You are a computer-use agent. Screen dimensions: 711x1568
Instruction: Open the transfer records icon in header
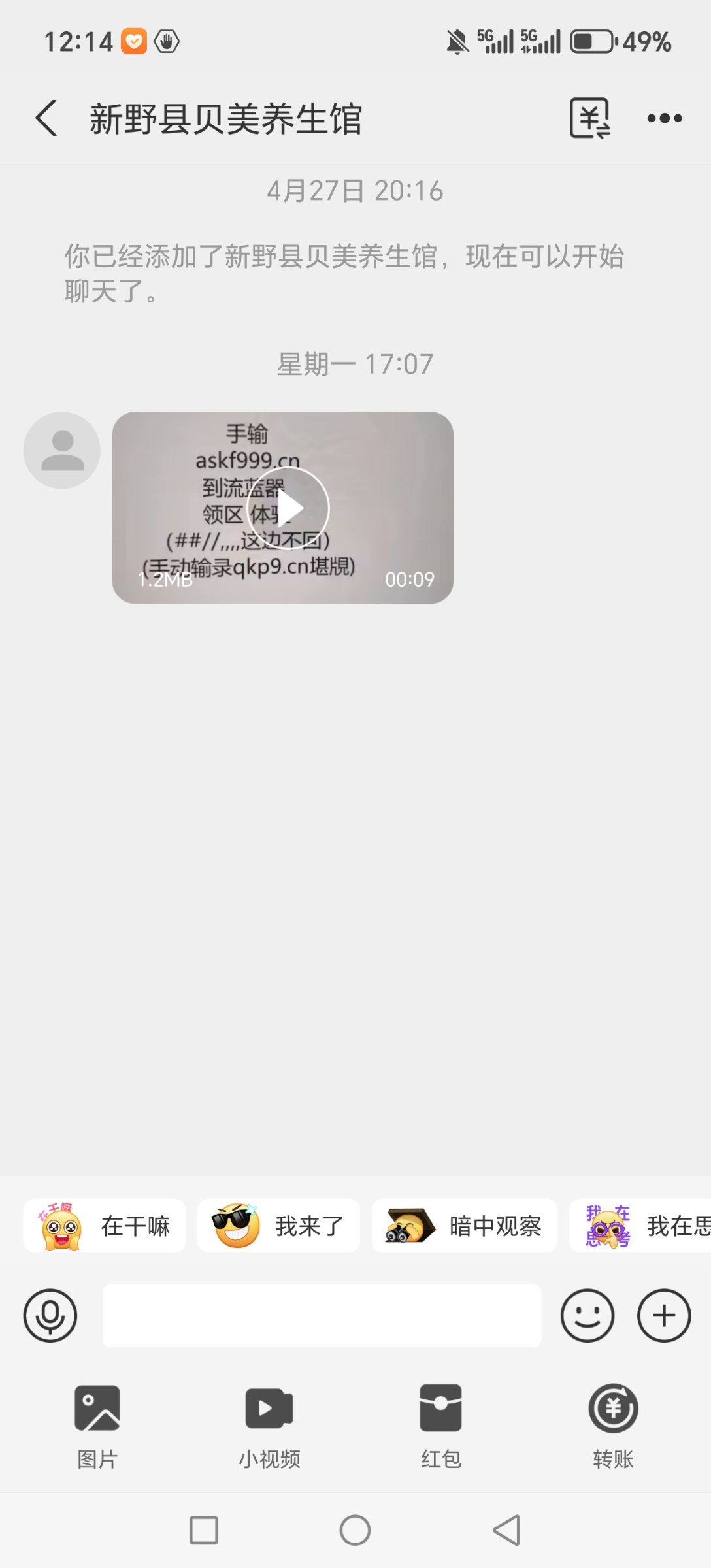[590, 118]
